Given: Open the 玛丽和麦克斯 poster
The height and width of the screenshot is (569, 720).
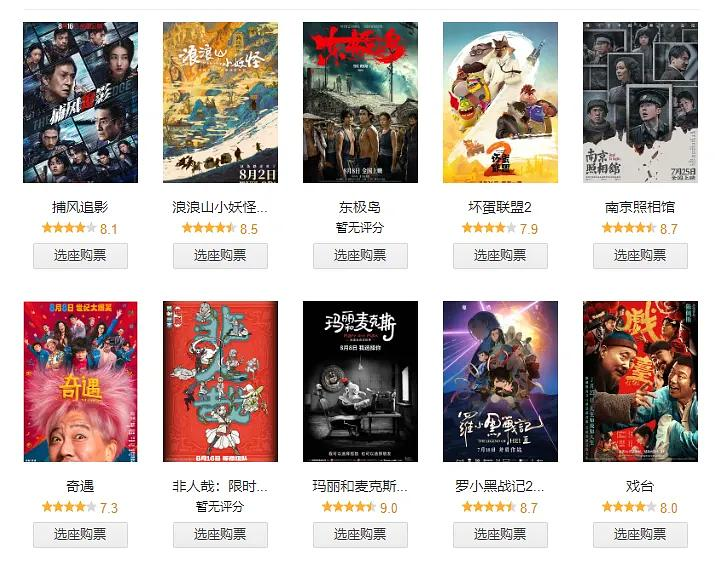Looking at the screenshot, I should click(x=360, y=382).
